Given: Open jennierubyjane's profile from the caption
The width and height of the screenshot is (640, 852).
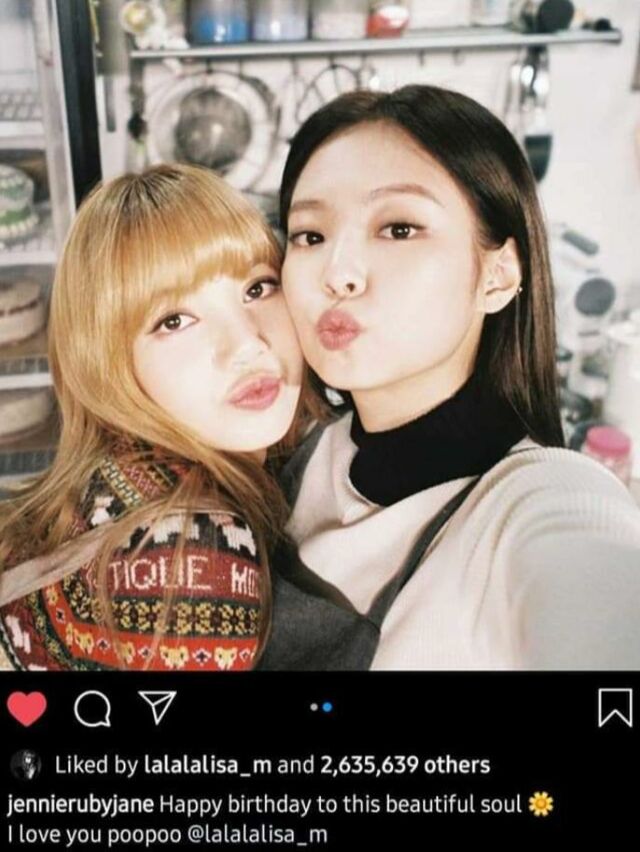Looking at the screenshot, I should [x=80, y=804].
